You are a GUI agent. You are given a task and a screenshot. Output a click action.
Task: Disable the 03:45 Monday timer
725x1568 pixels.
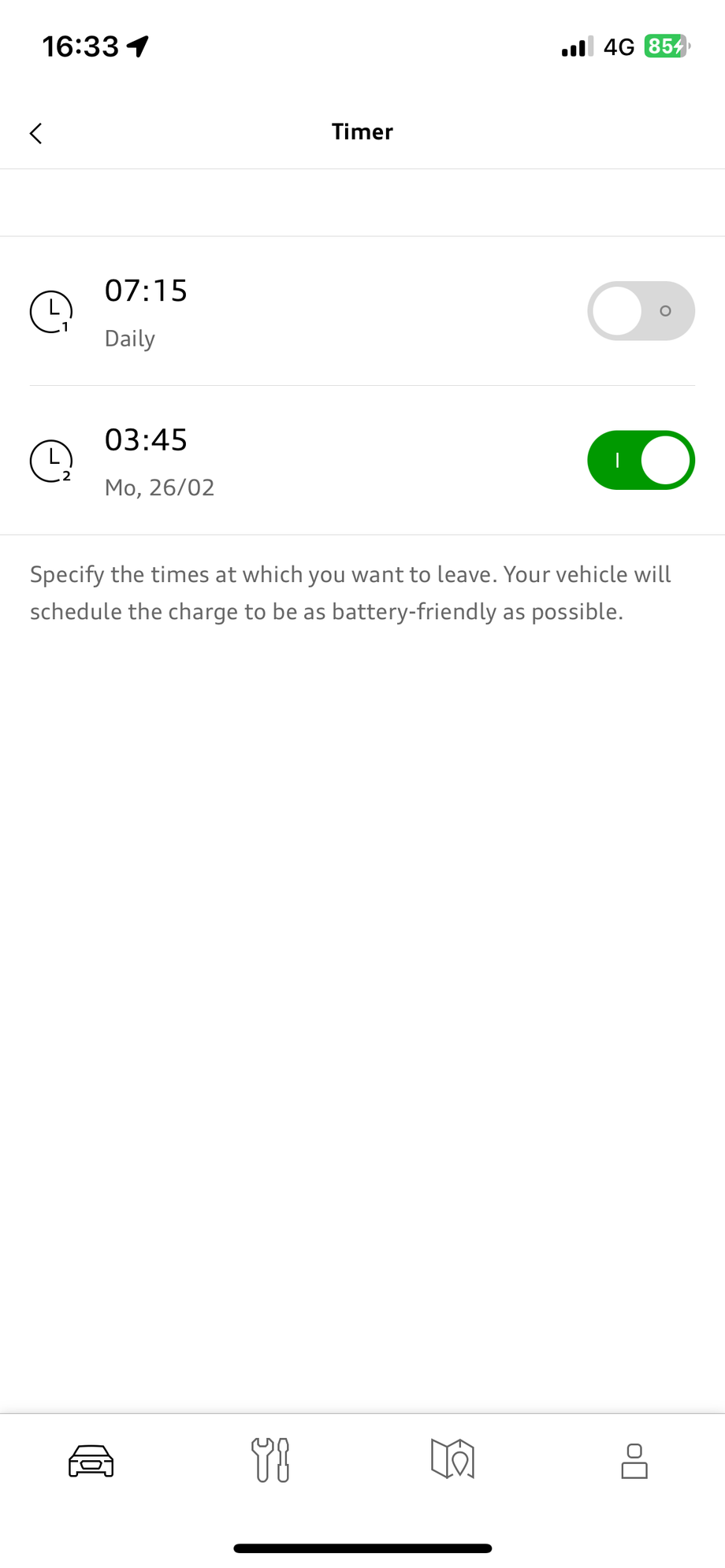tap(641, 460)
